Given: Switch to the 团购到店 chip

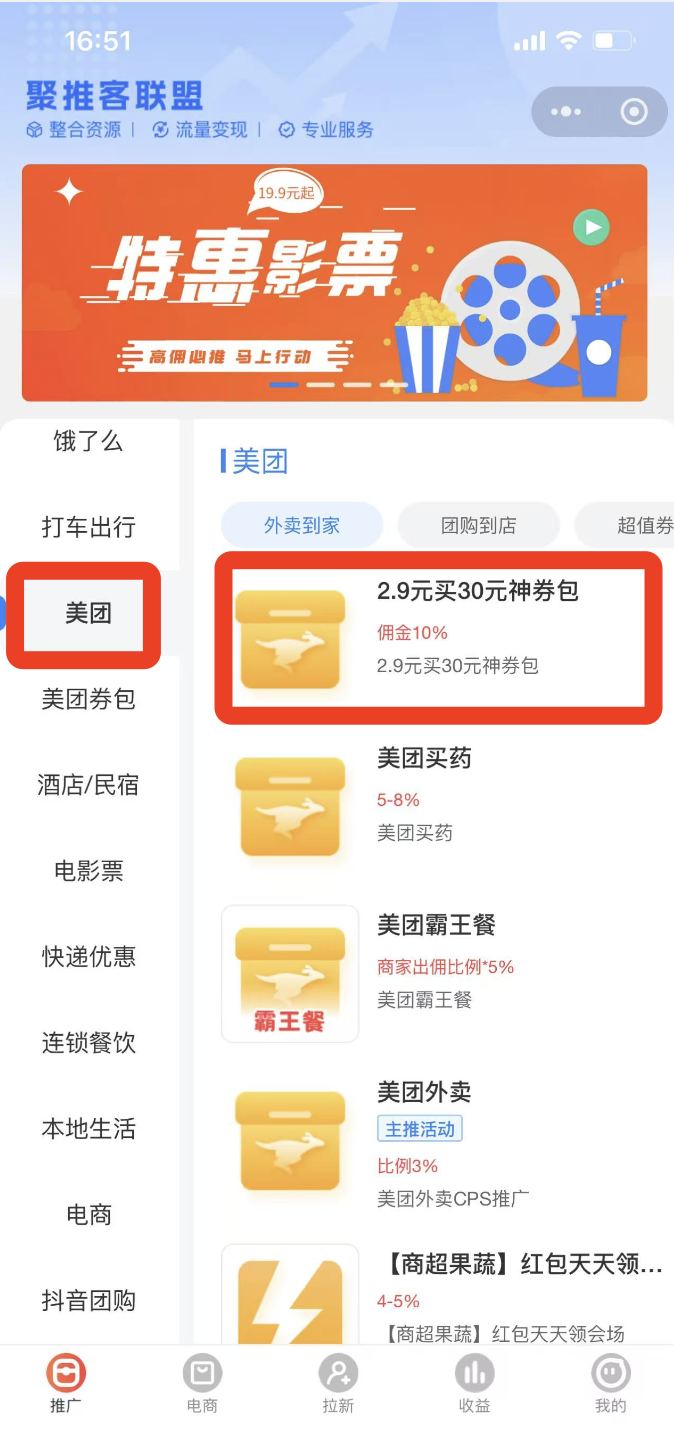Looking at the screenshot, I should pos(478,525).
